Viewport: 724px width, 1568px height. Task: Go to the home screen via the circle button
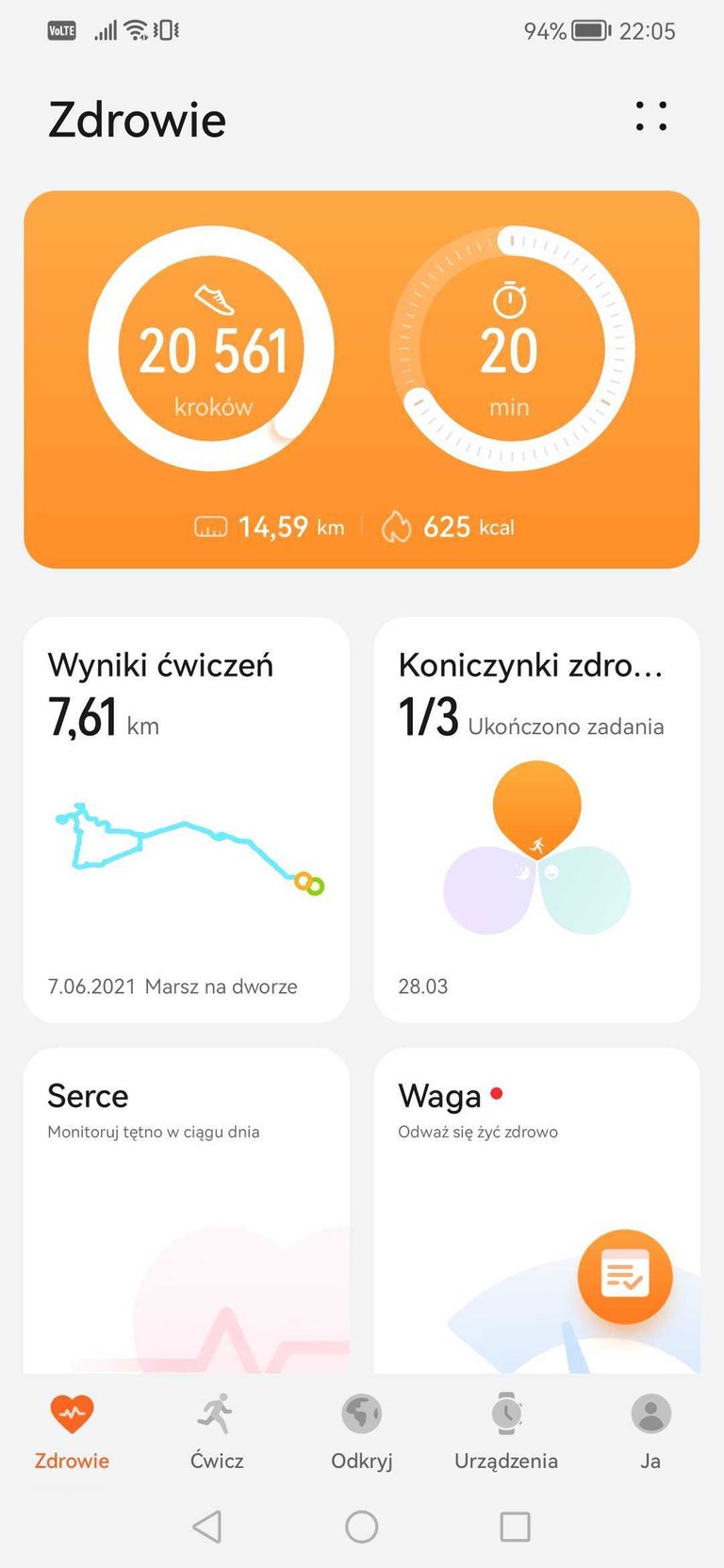(362, 1527)
